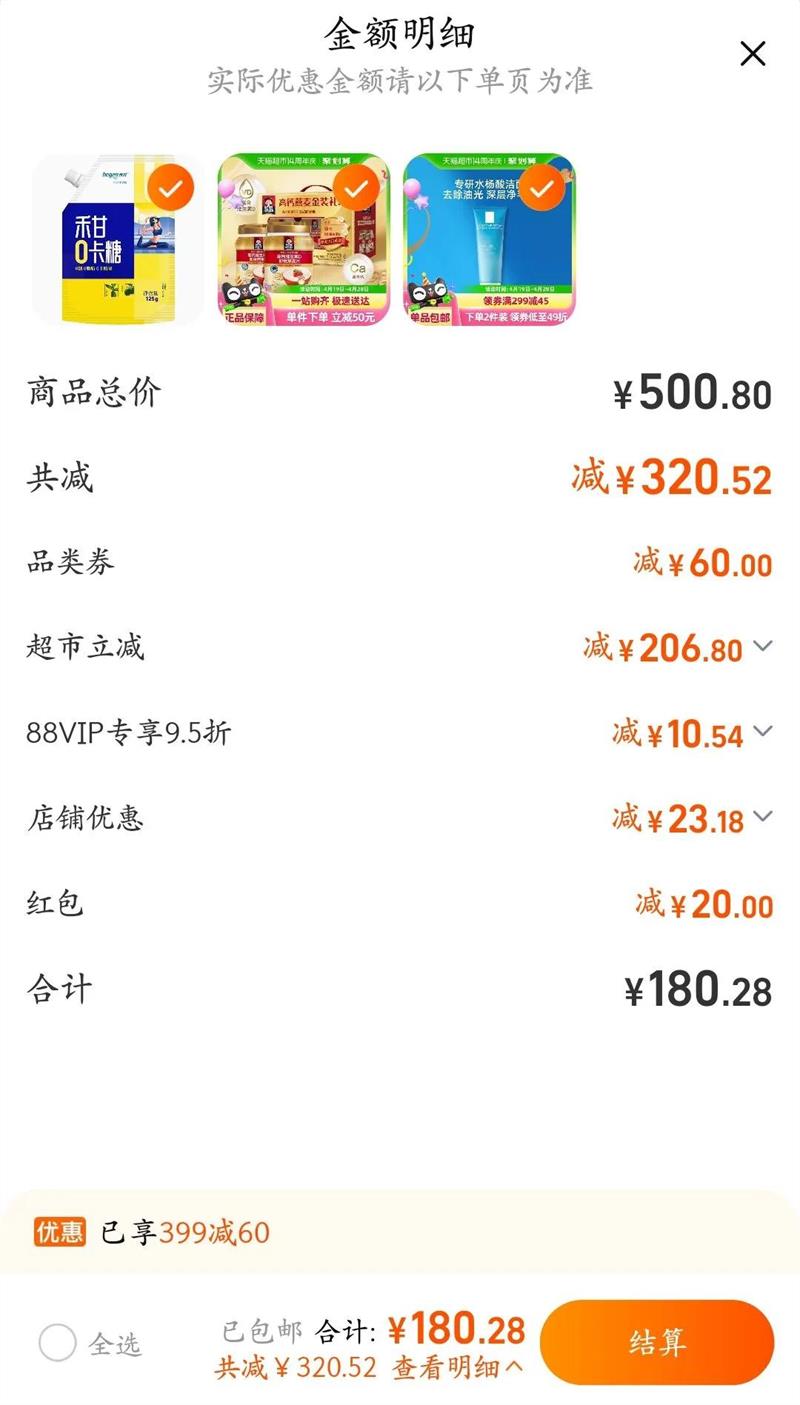Check the 全选 select-all circle
800x1405 pixels.
click(x=58, y=1343)
